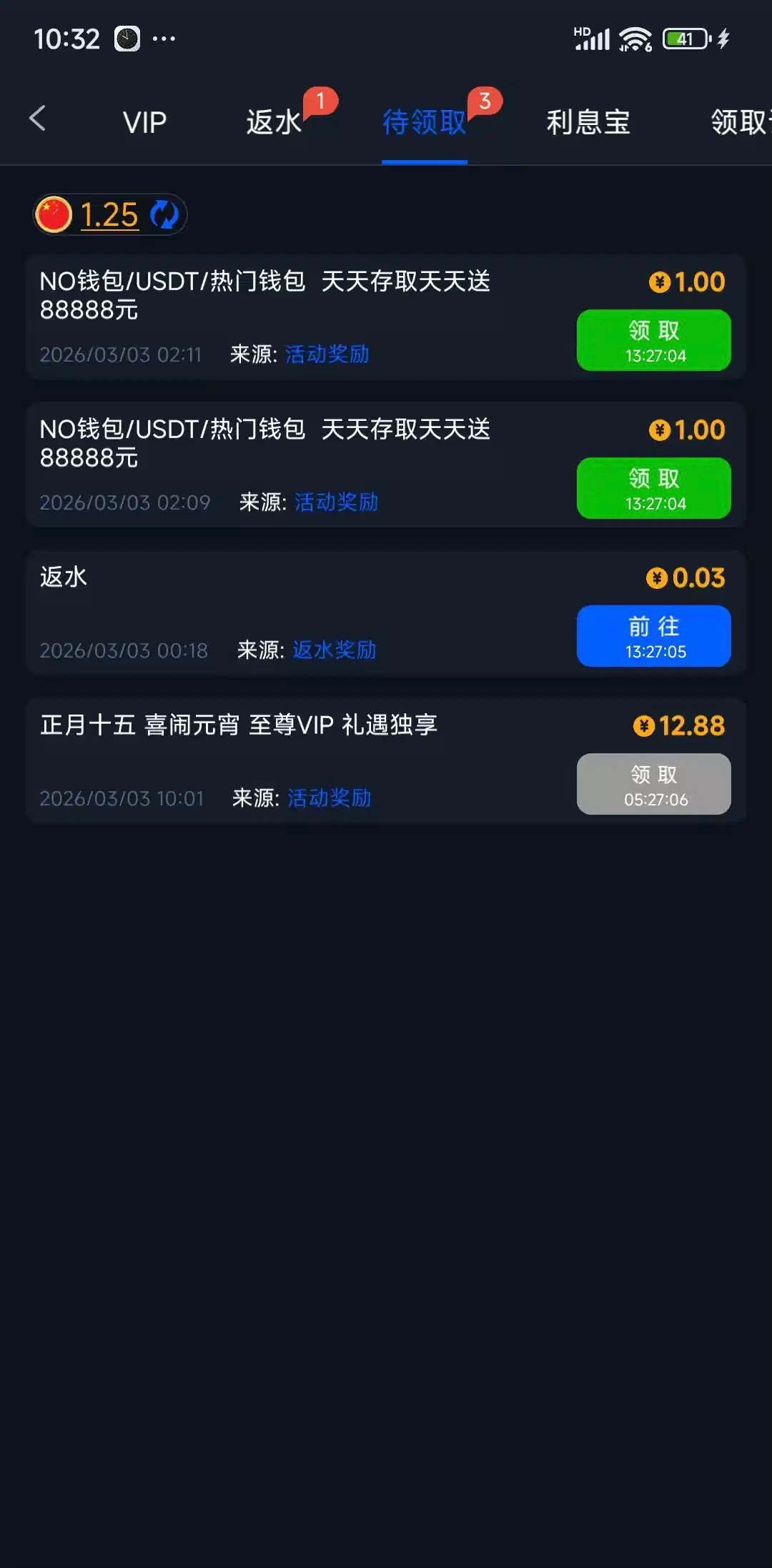Claim the 12.88 VIP 元宵 reward
The height and width of the screenshot is (1568, 772).
[653, 784]
